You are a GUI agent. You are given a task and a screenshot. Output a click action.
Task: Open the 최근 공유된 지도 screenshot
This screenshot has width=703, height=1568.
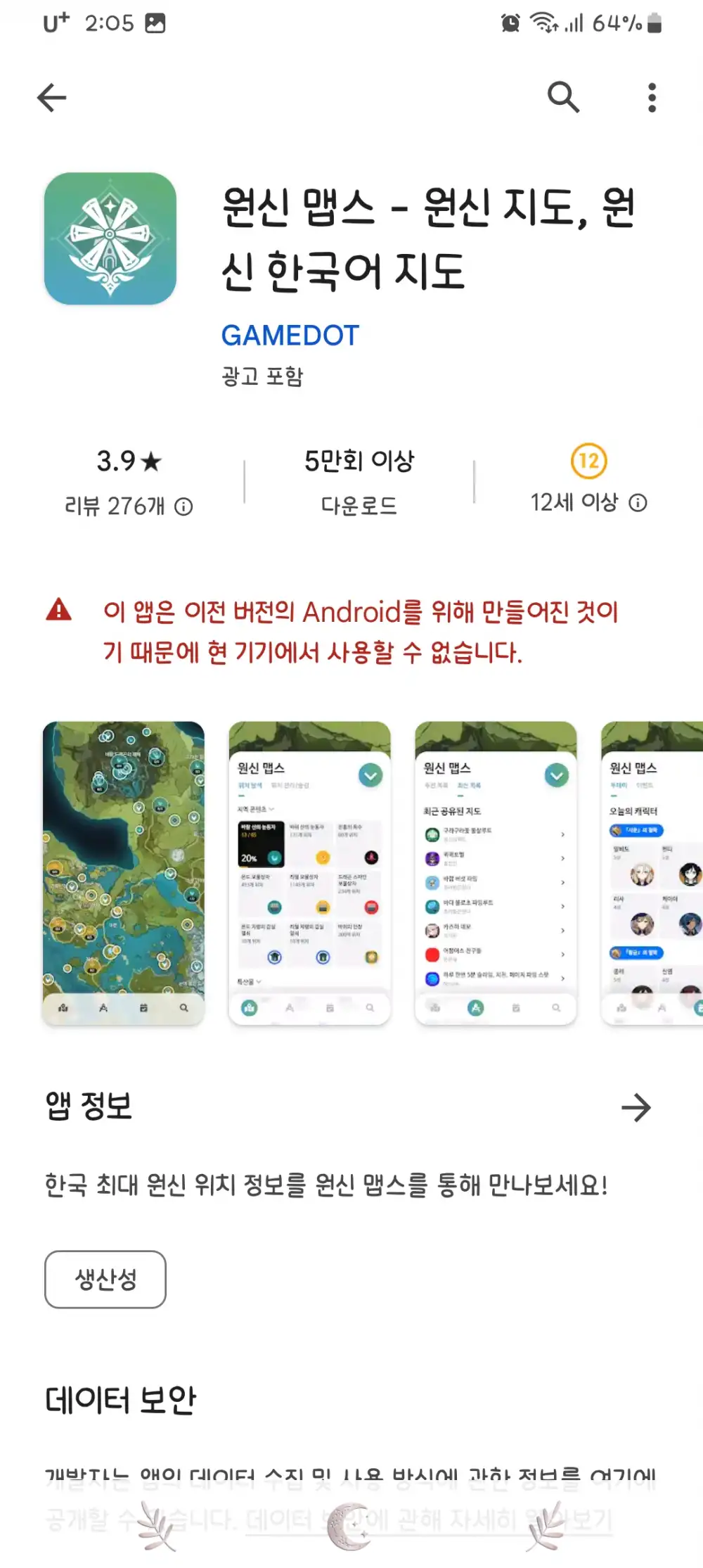(496, 872)
